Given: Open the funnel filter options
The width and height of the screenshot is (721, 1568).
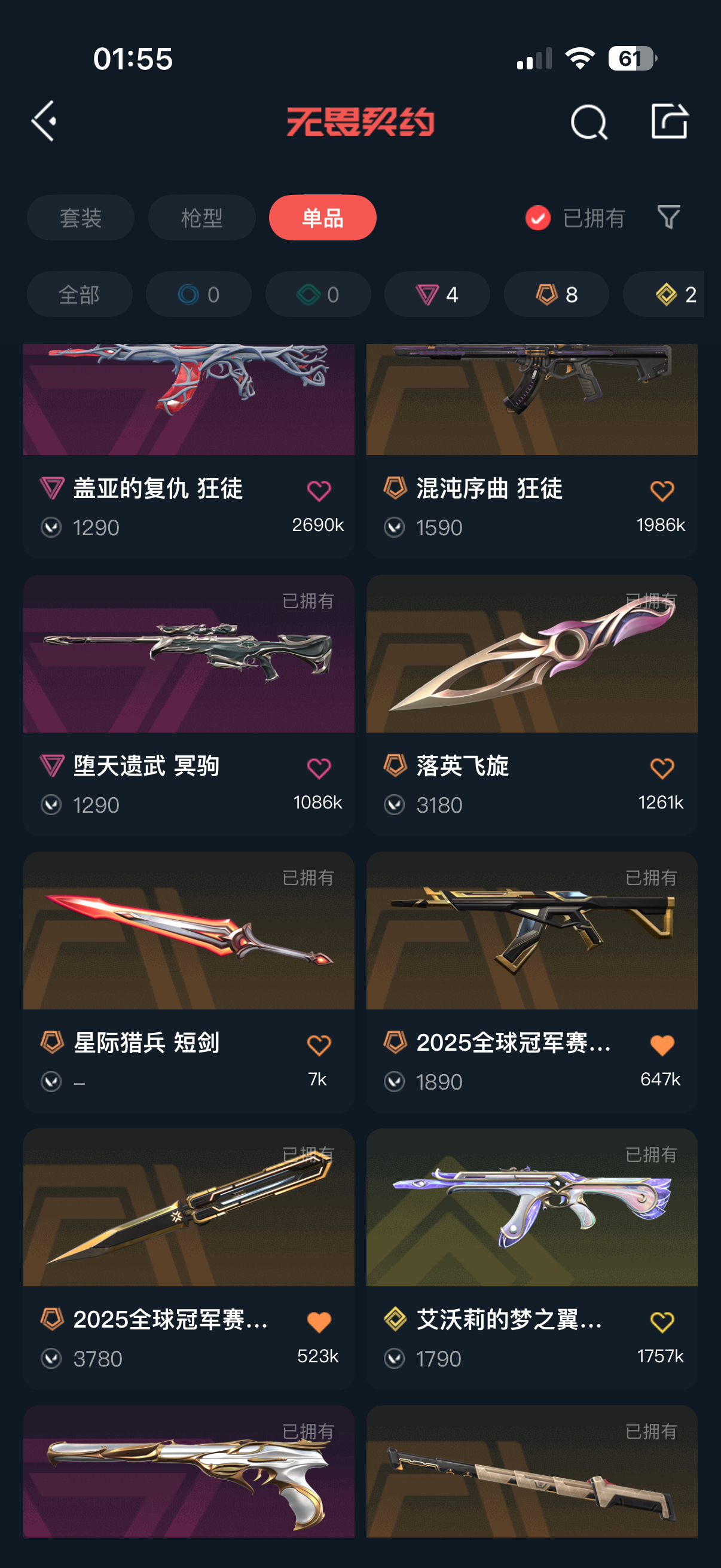Looking at the screenshot, I should (x=668, y=217).
